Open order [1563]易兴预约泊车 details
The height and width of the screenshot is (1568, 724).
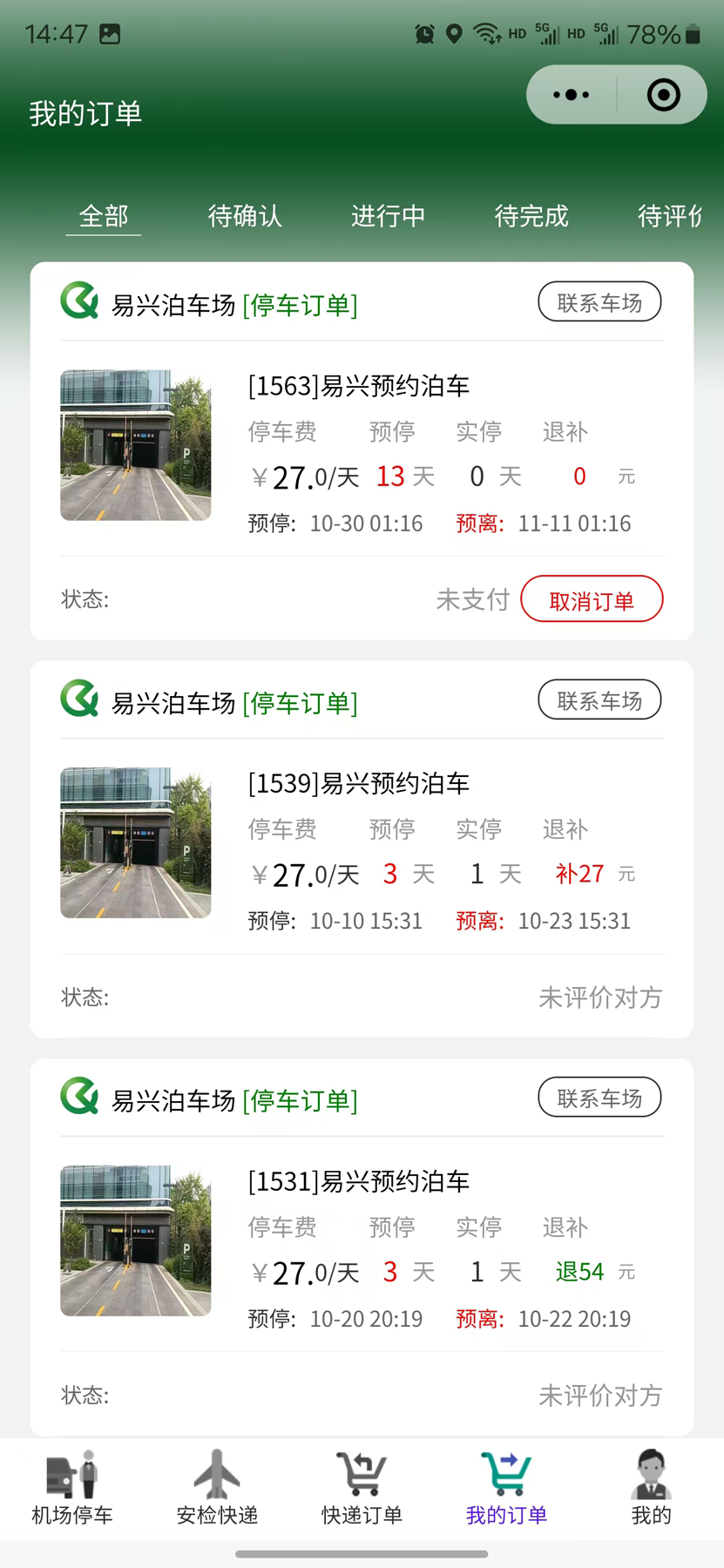[x=359, y=386]
